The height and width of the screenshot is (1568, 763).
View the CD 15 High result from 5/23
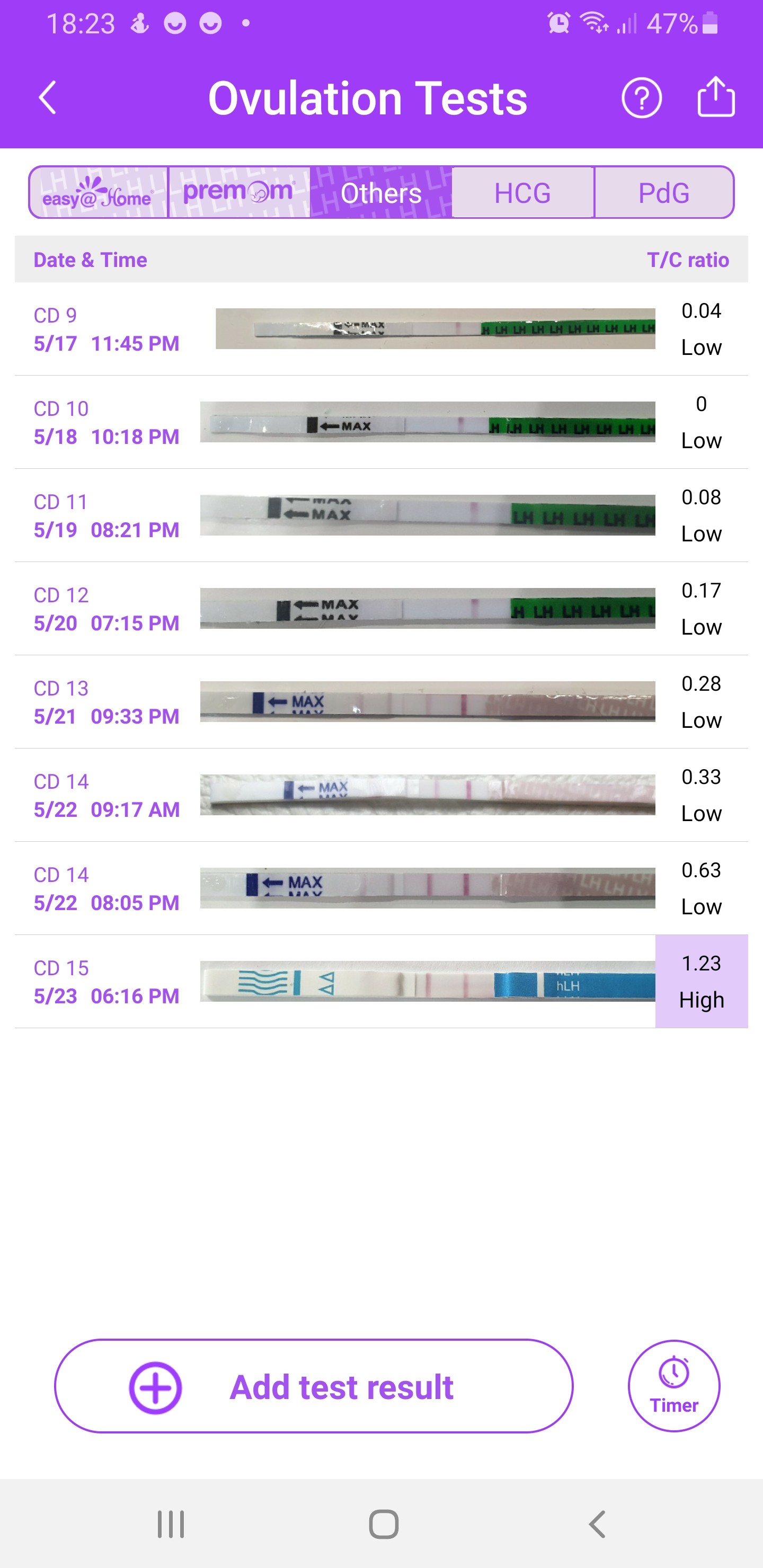381,981
